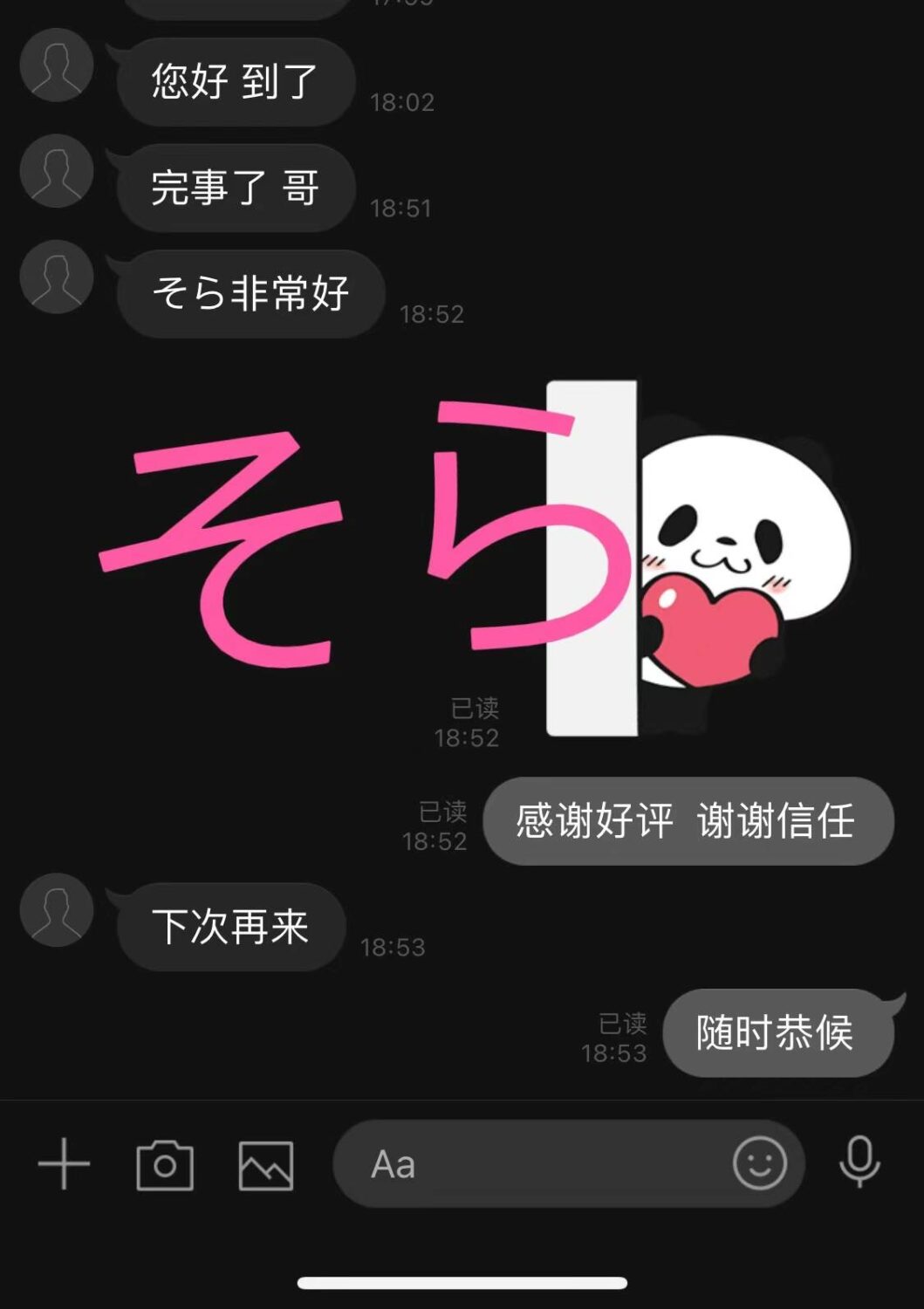Open the camera to take a photo
Viewport: 924px width, 1309px height.
[x=165, y=1165]
